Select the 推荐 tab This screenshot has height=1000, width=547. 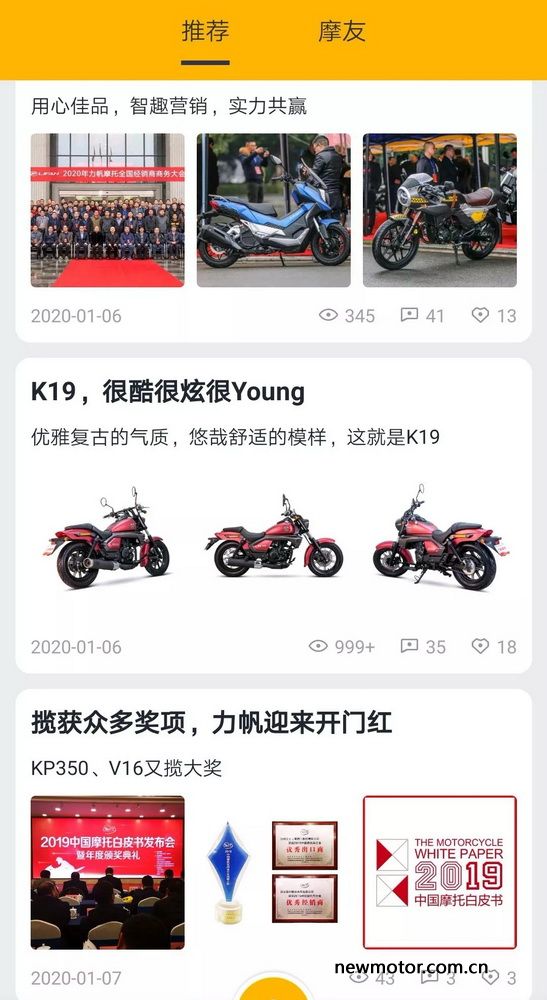[x=205, y=31]
